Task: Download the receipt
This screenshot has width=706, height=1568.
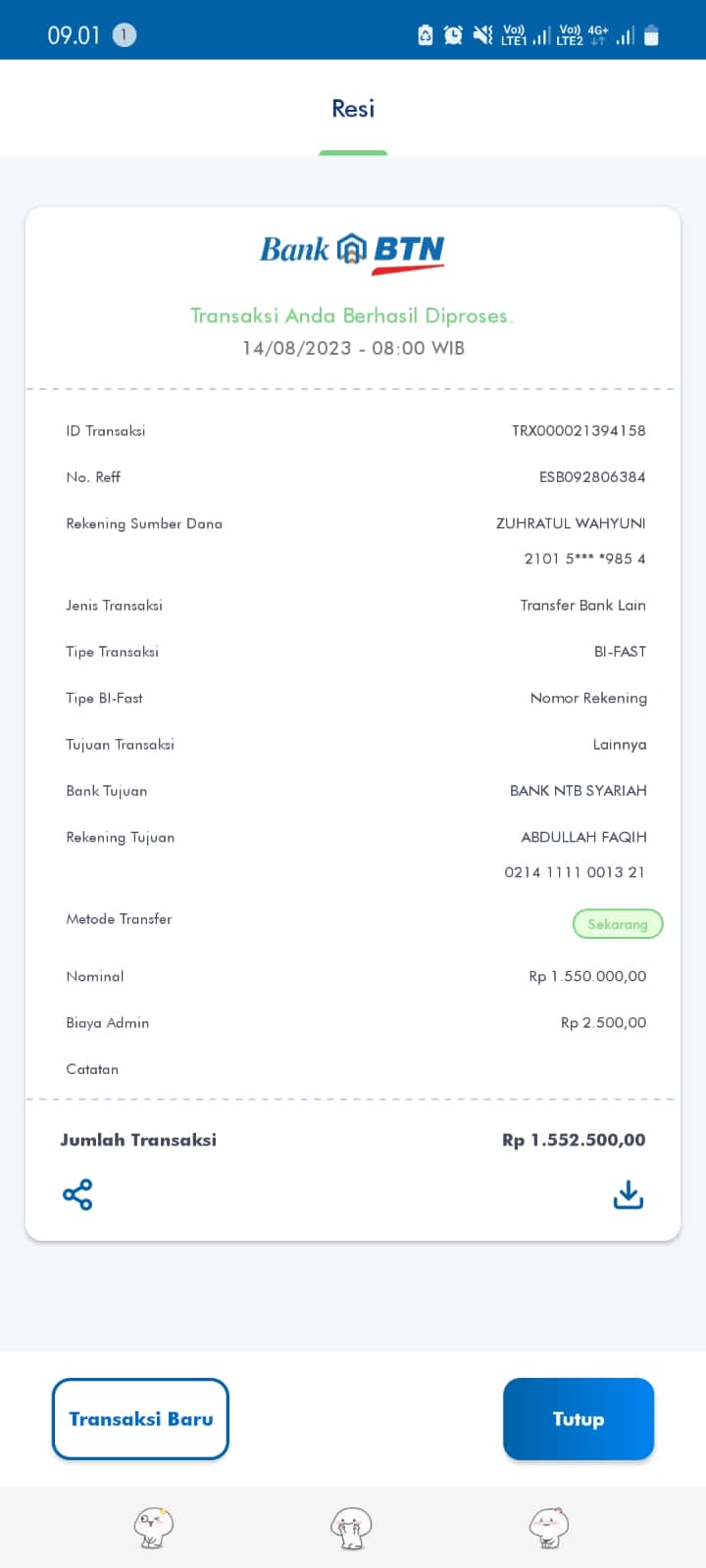Action: 628,1195
